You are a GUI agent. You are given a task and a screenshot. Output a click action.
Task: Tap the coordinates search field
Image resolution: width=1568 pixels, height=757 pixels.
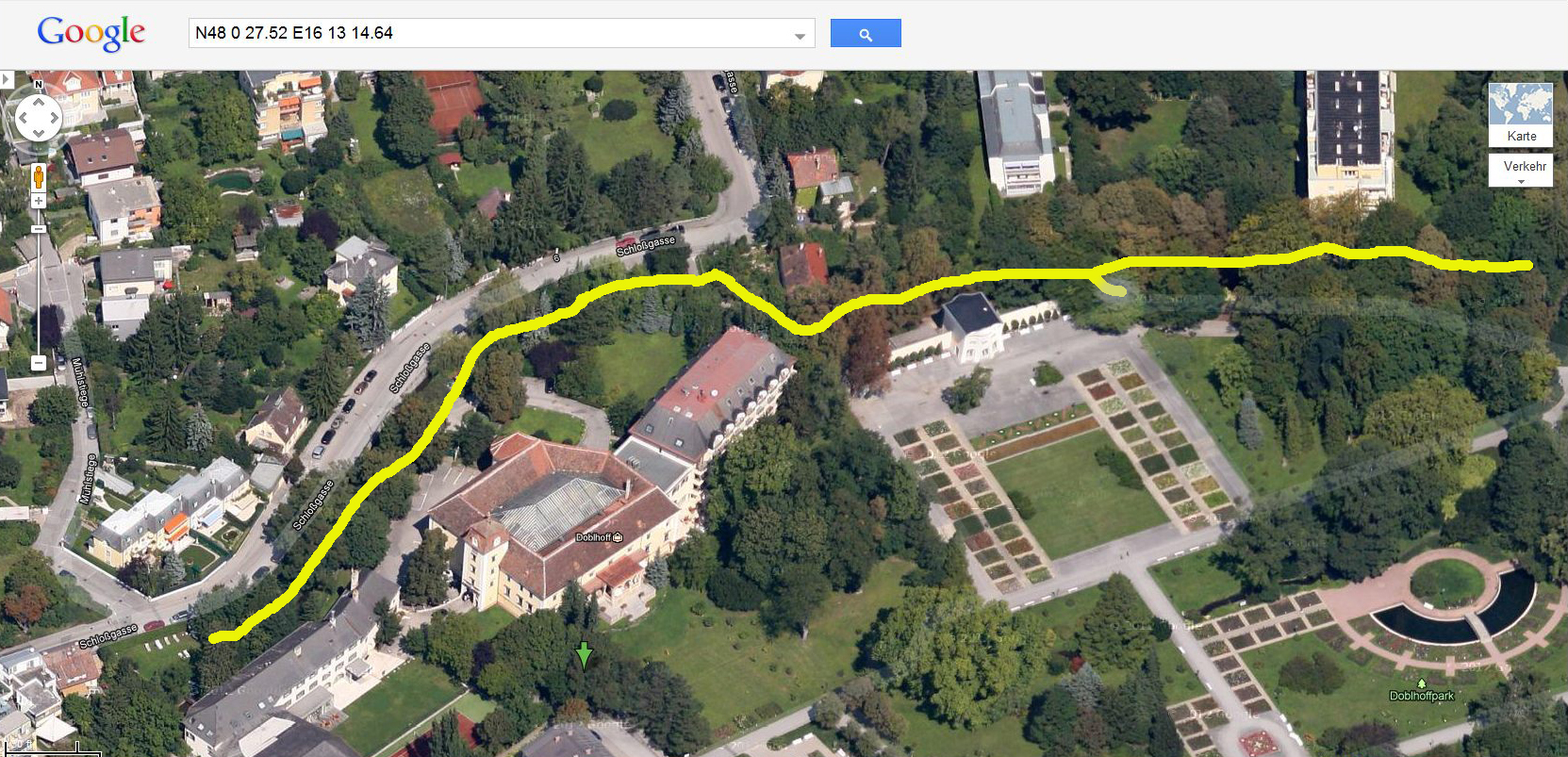490,33
